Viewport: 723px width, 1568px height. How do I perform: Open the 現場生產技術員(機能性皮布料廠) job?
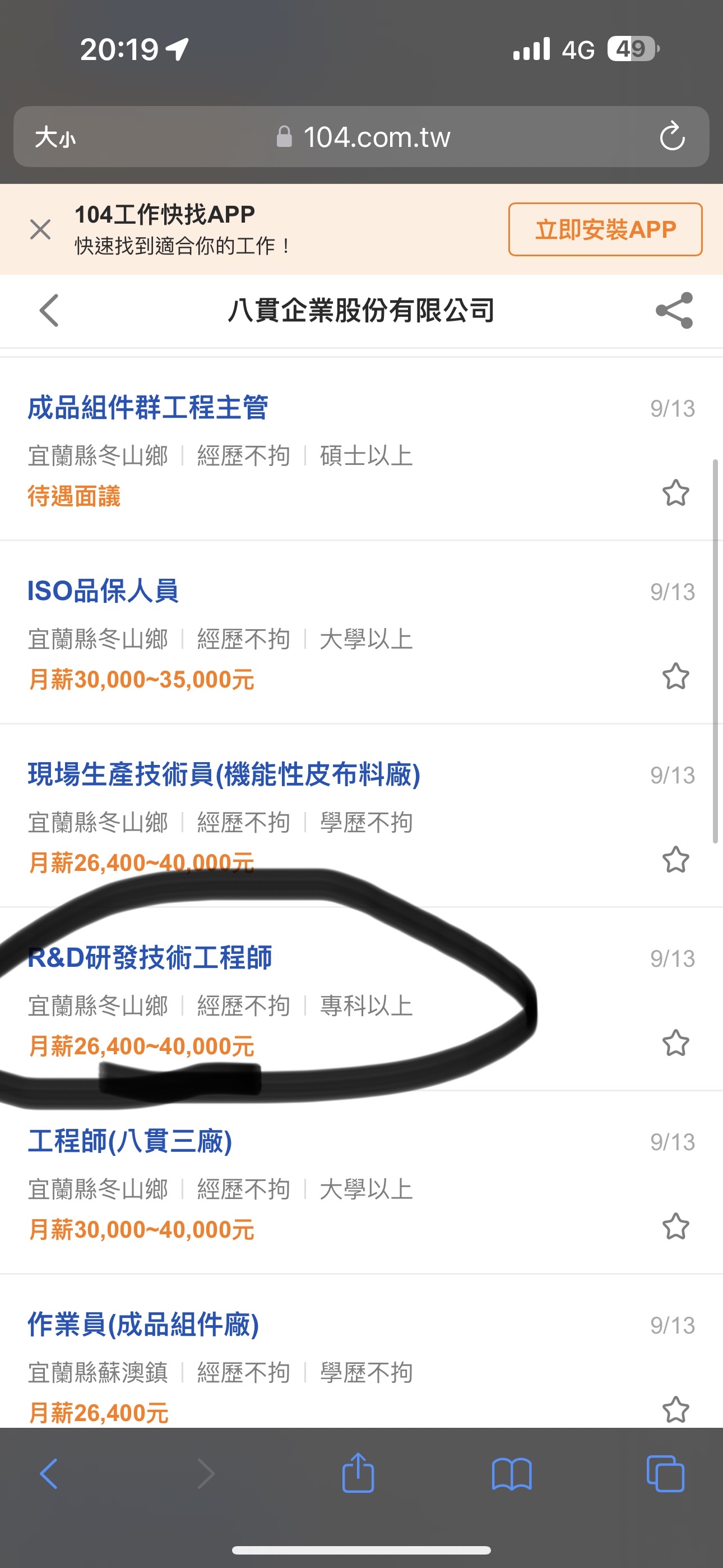pos(224,774)
